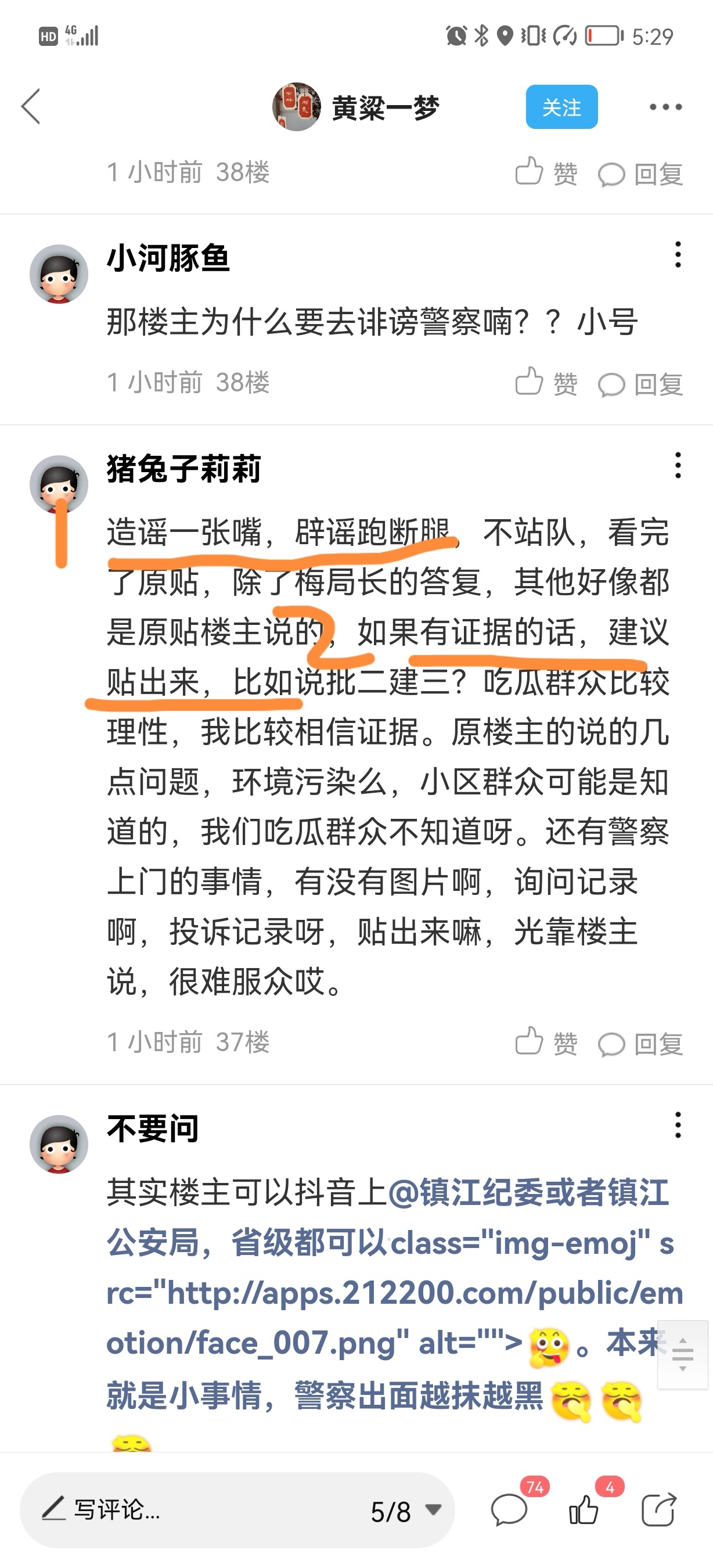The image size is (713, 1568).
Task: Follow 黄粱一梦 with the 关注 button
Action: 561,107
